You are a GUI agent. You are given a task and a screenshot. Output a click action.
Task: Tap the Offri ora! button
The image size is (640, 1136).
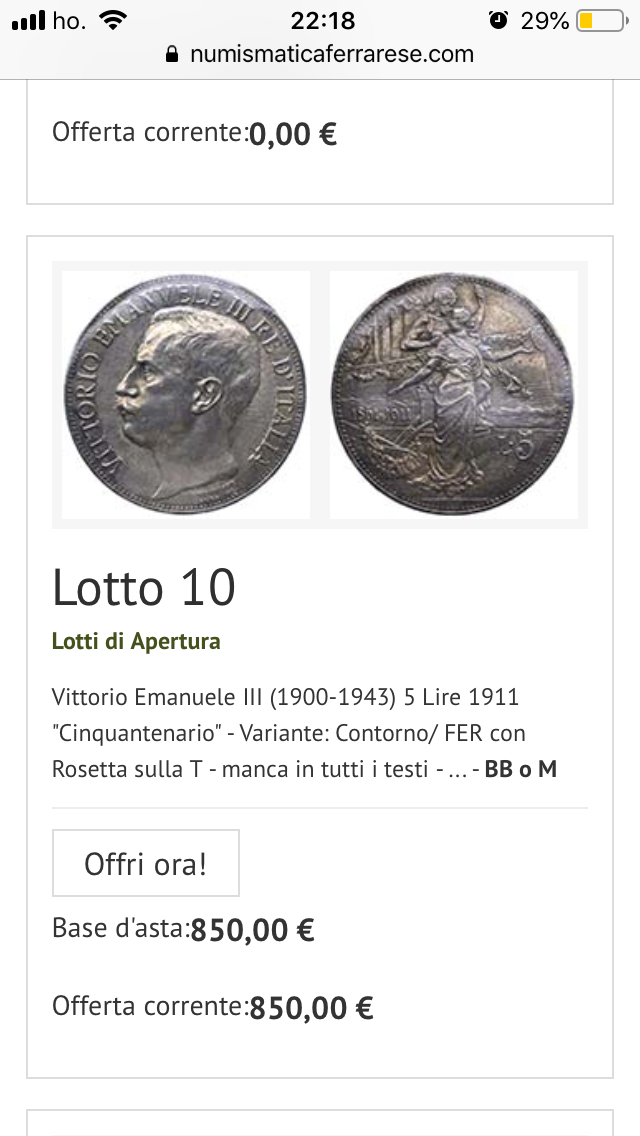point(146,863)
